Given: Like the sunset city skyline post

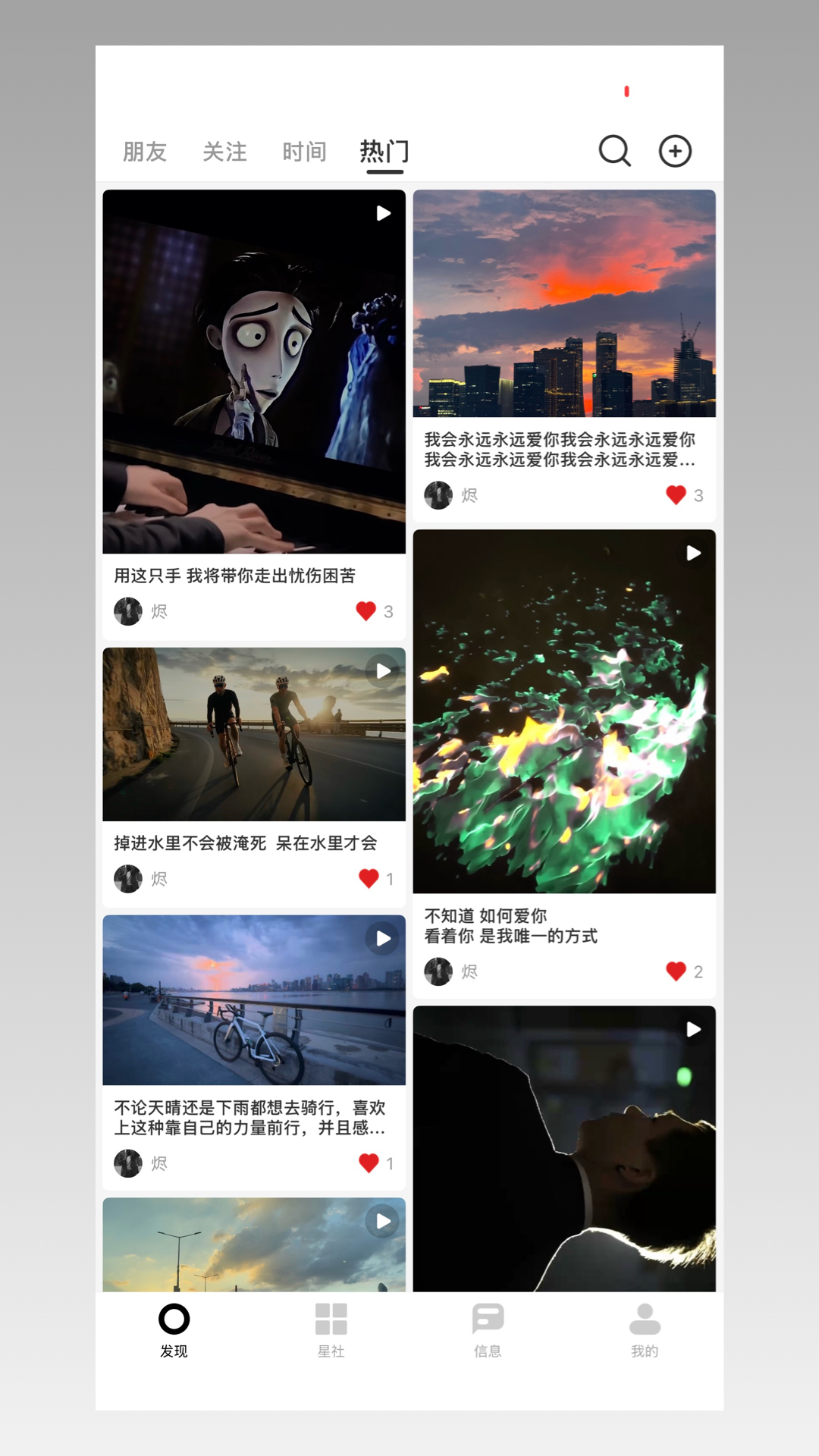Looking at the screenshot, I should tap(673, 496).
